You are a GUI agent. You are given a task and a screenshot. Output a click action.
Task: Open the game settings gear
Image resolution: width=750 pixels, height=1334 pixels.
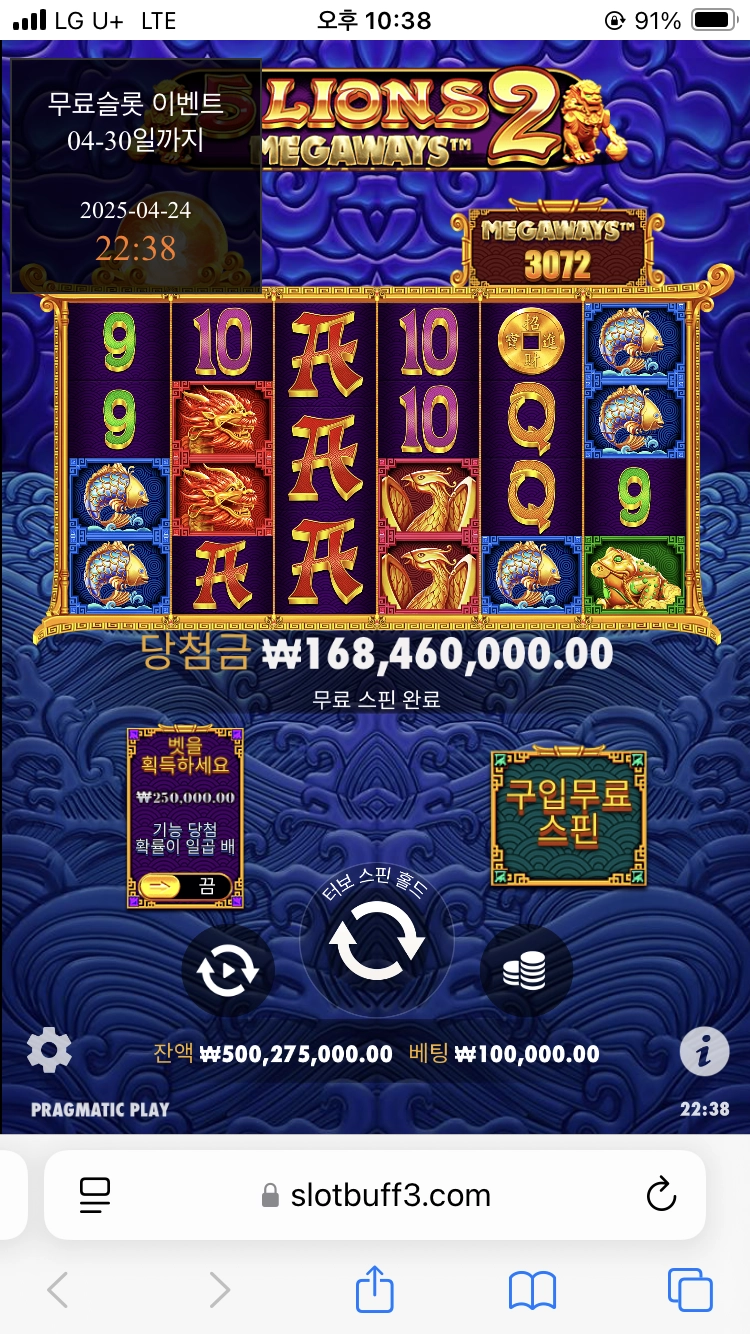[49, 1051]
